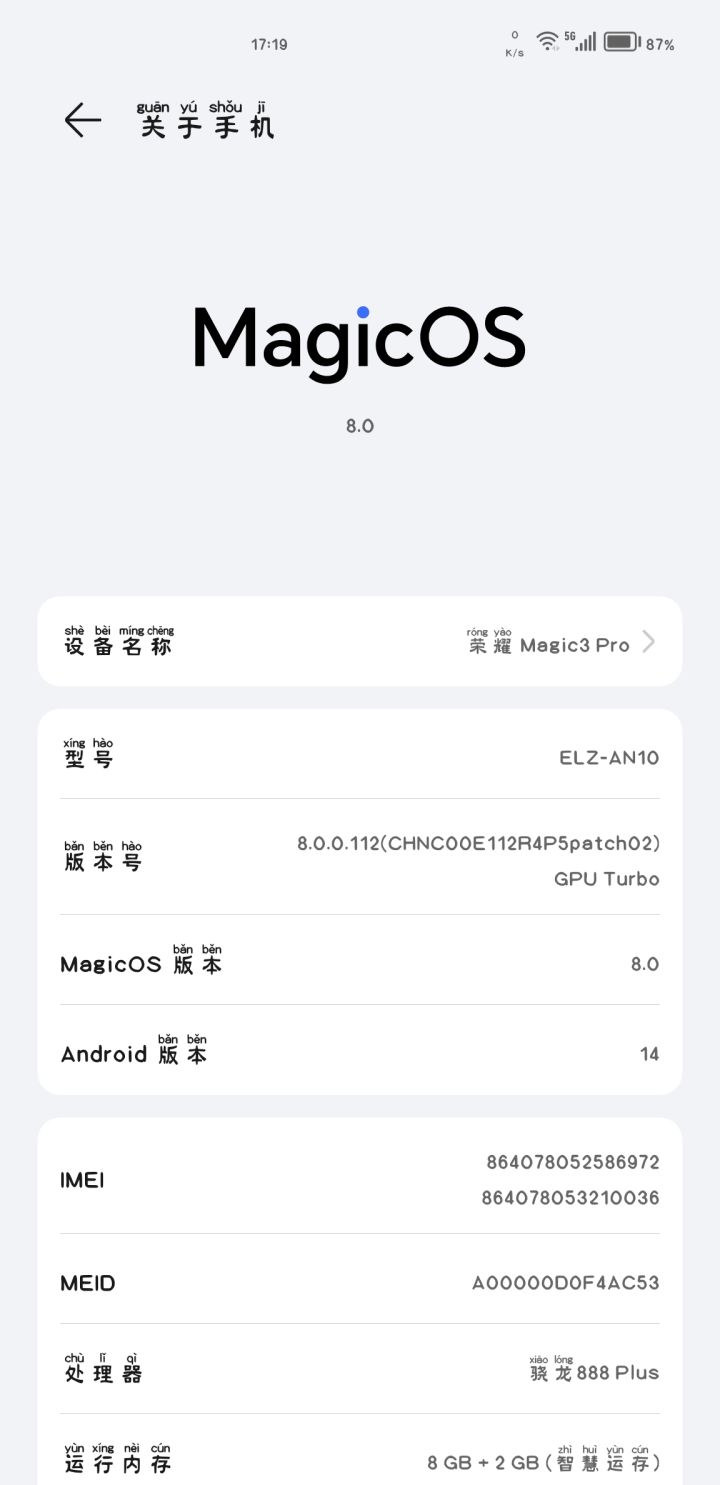Tap the 8.0 version number under MagicOS logo
Screen dimensions: 720x1485
coord(360,425)
